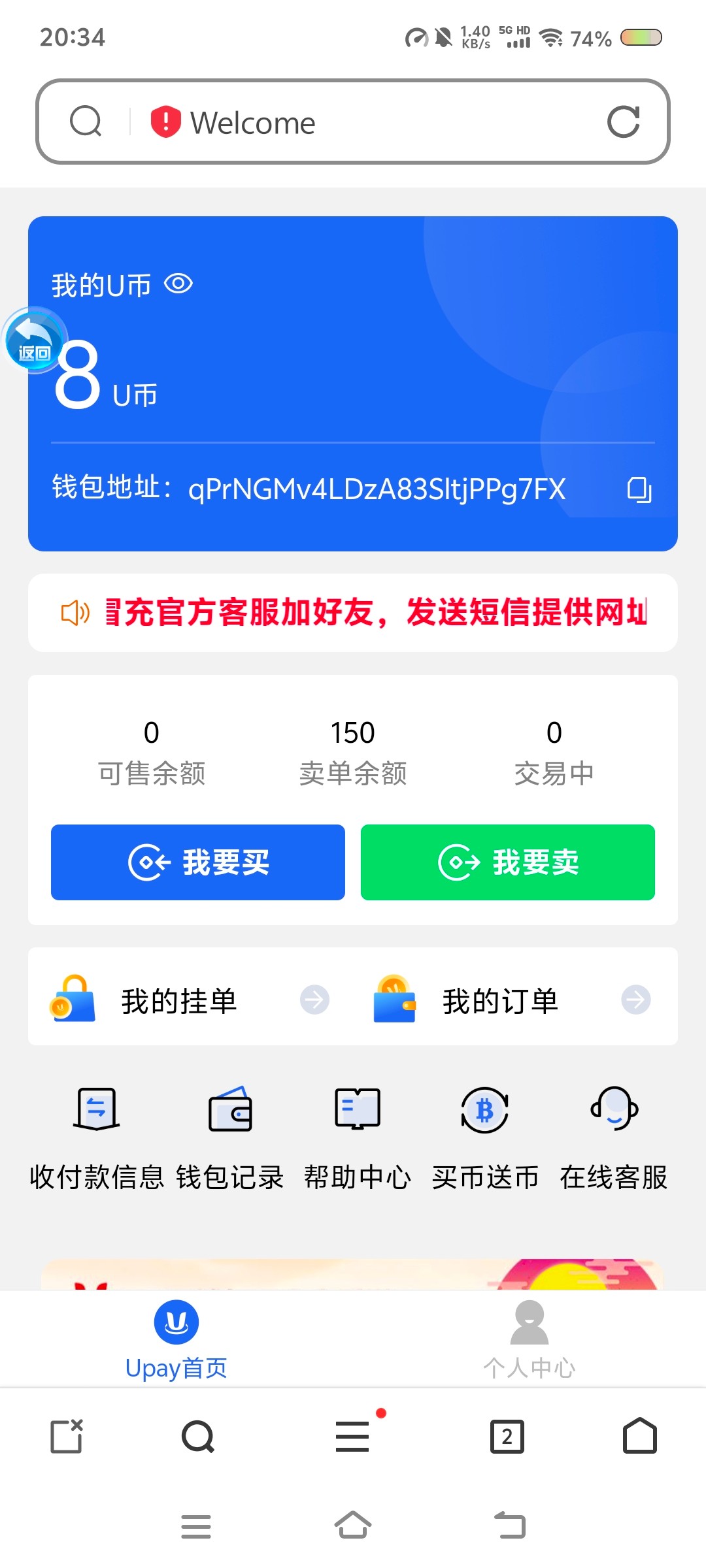Tap the 我要买 button
Image resolution: width=706 pixels, height=1568 pixels.
pyautogui.click(x=198, y=862)
